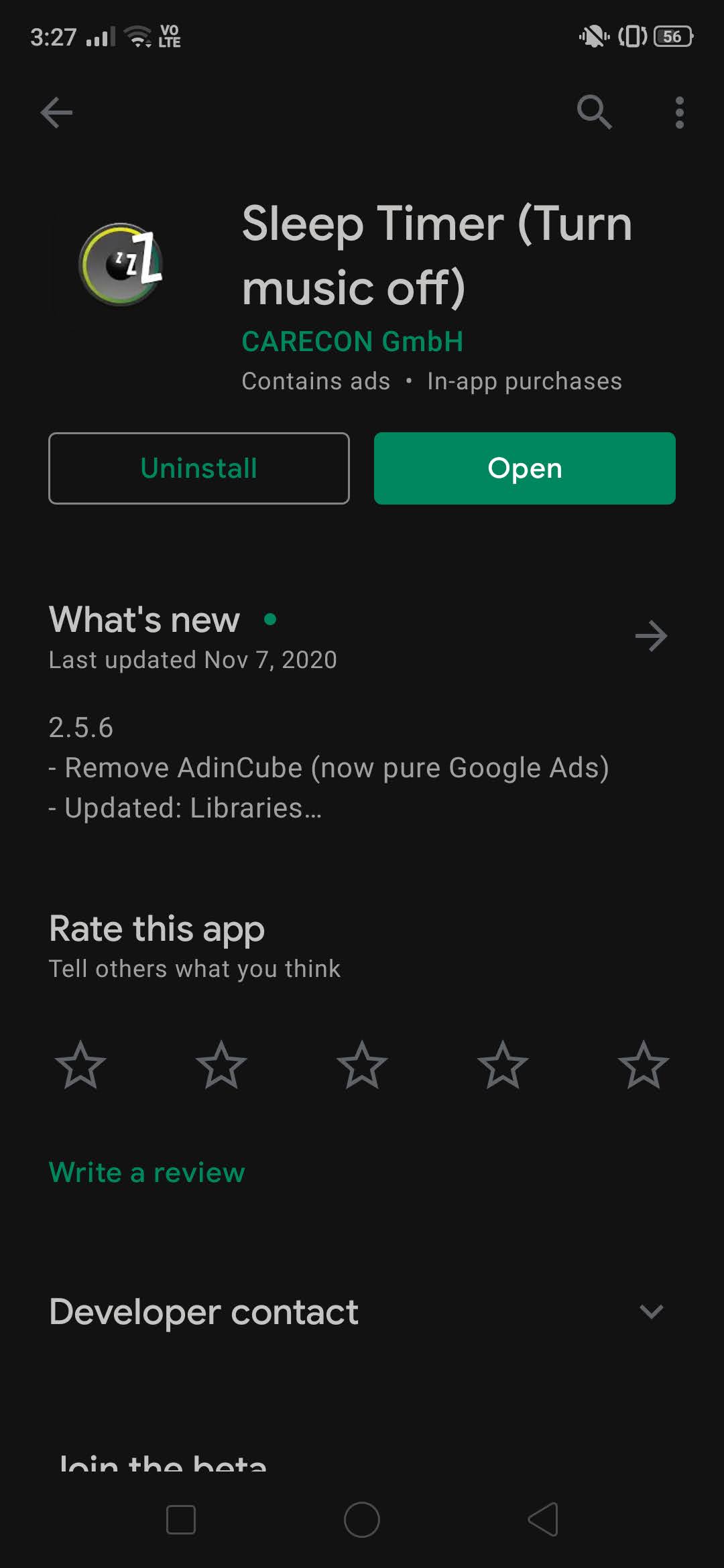View the What's new section heading
This screenshot has width=724, height=1568.
coord(143,618)
